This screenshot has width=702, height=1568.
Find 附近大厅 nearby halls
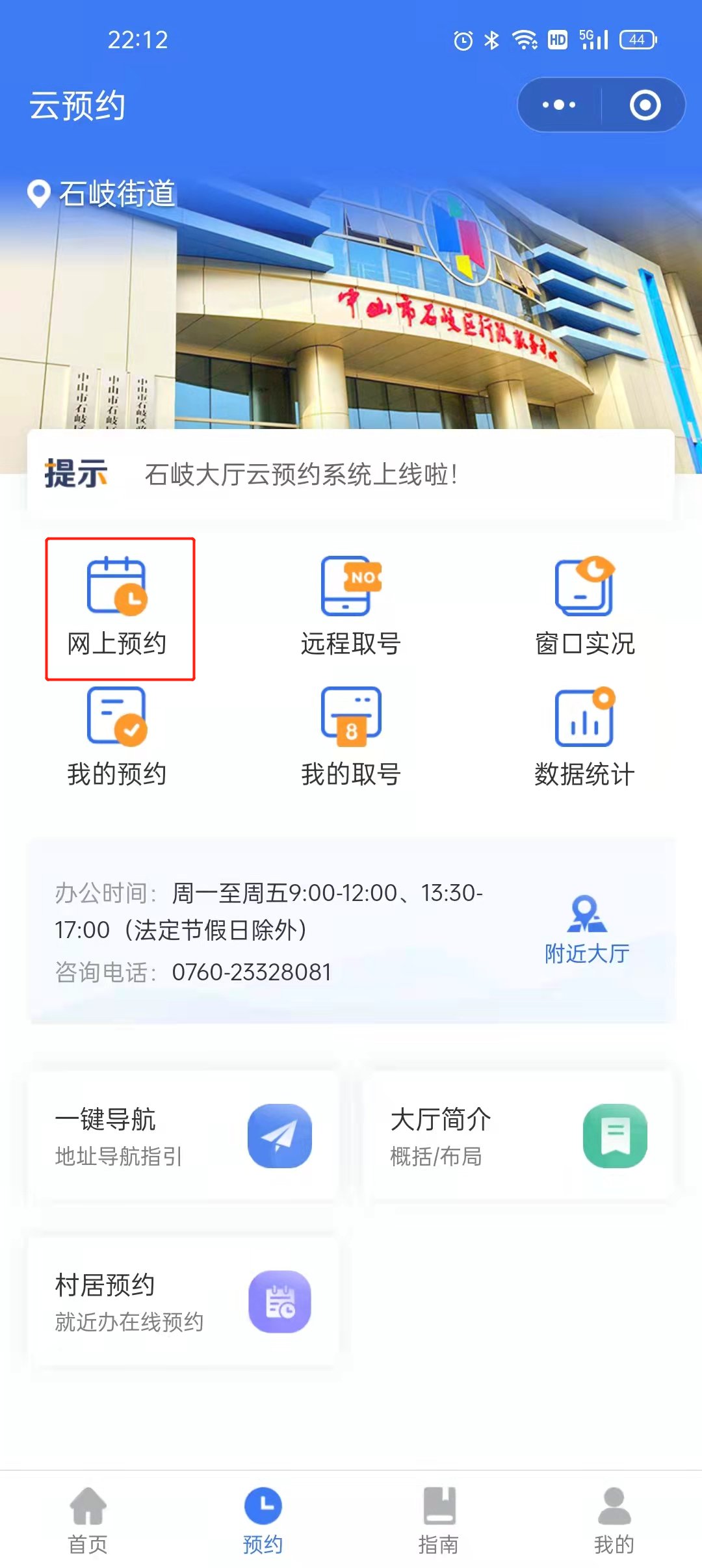coord(587,930)
